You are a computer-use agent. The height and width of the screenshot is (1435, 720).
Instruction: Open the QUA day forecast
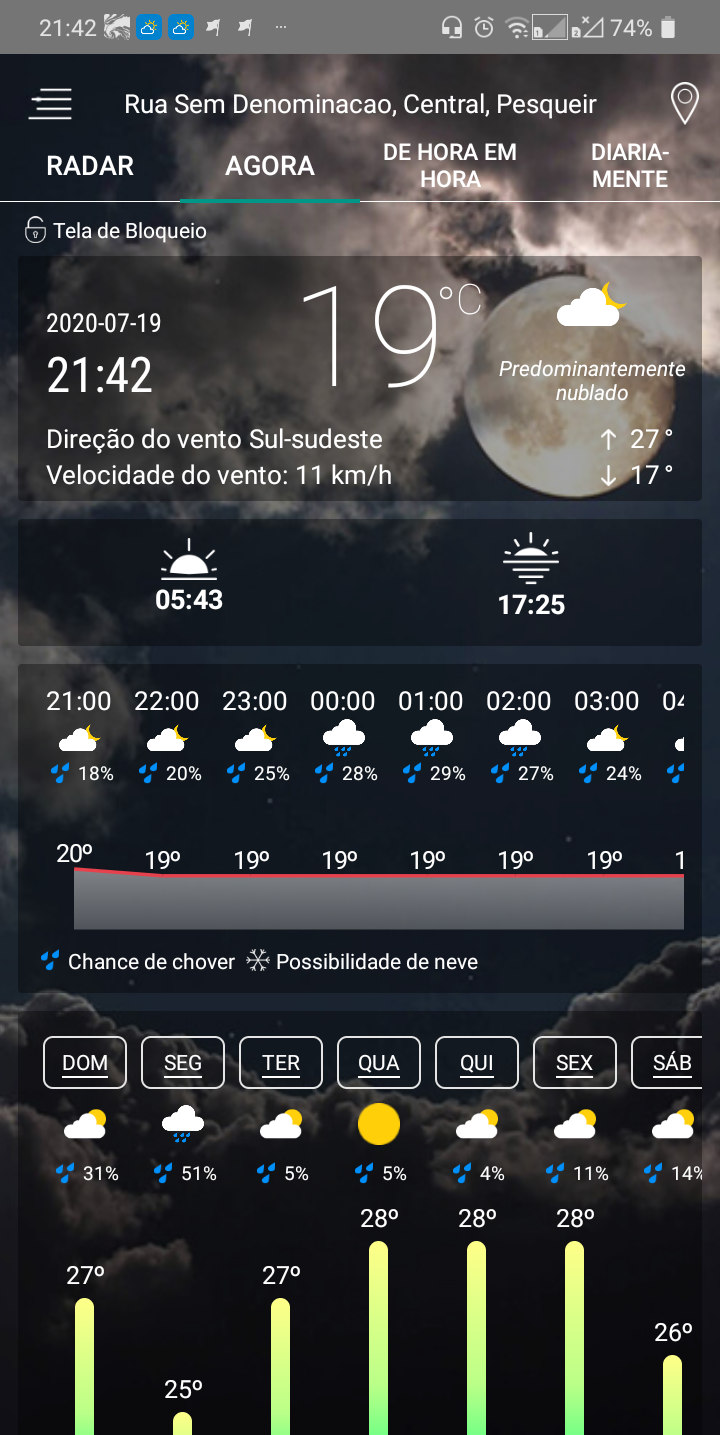click(x=379, y=1062)
